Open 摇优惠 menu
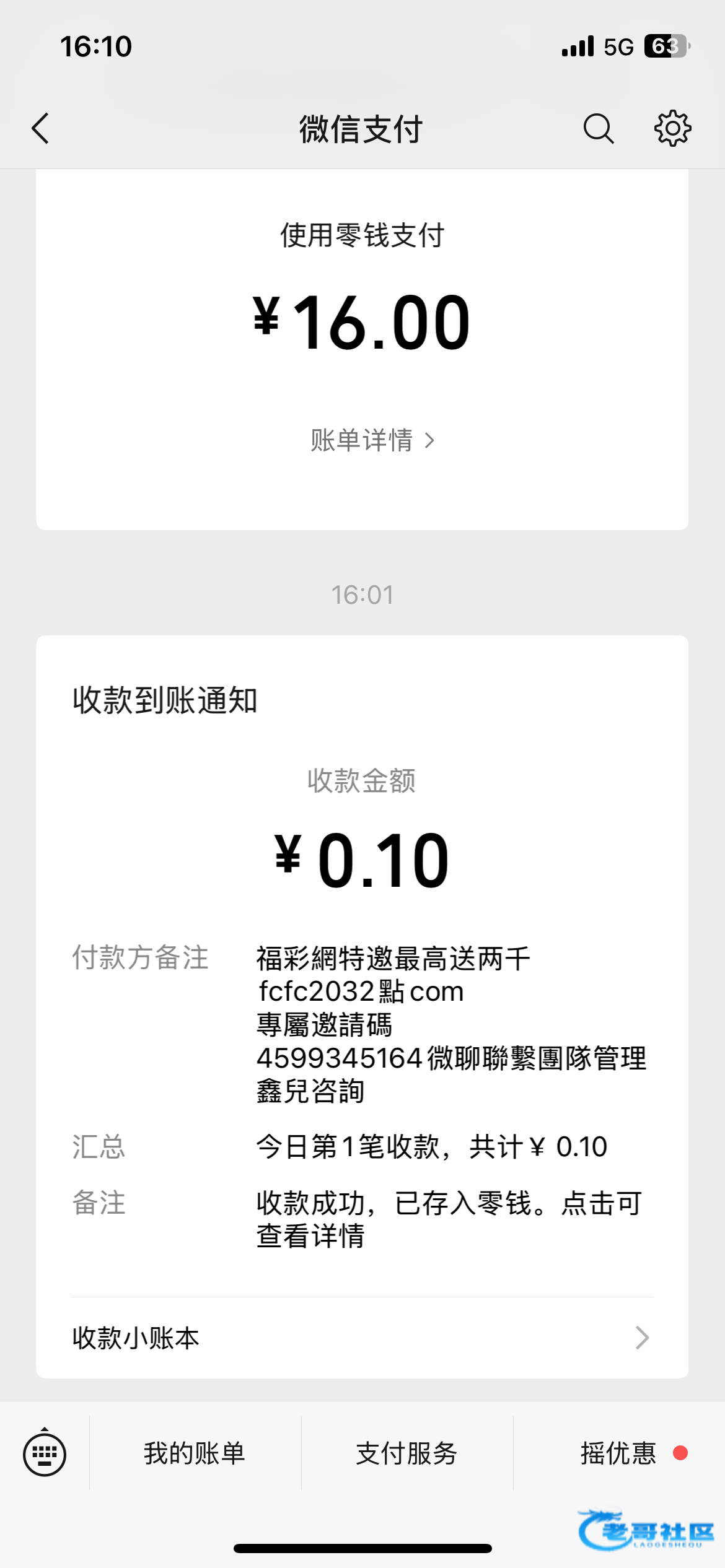Image resolution: width=725 pixels, height=1568 pixels. (x=618, y=1453)
